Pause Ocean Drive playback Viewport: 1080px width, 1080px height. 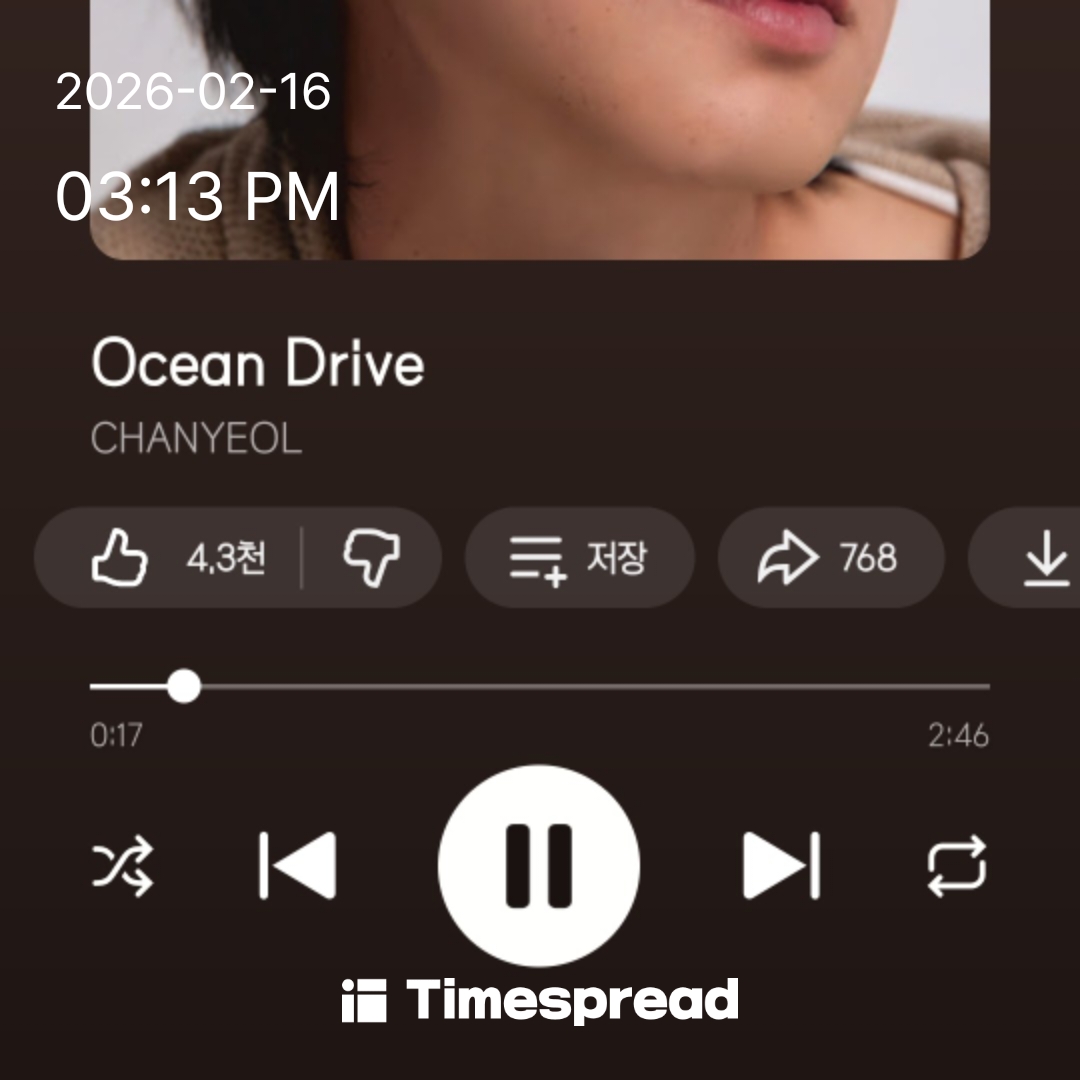pyautogui.click(x=539, y=865)
